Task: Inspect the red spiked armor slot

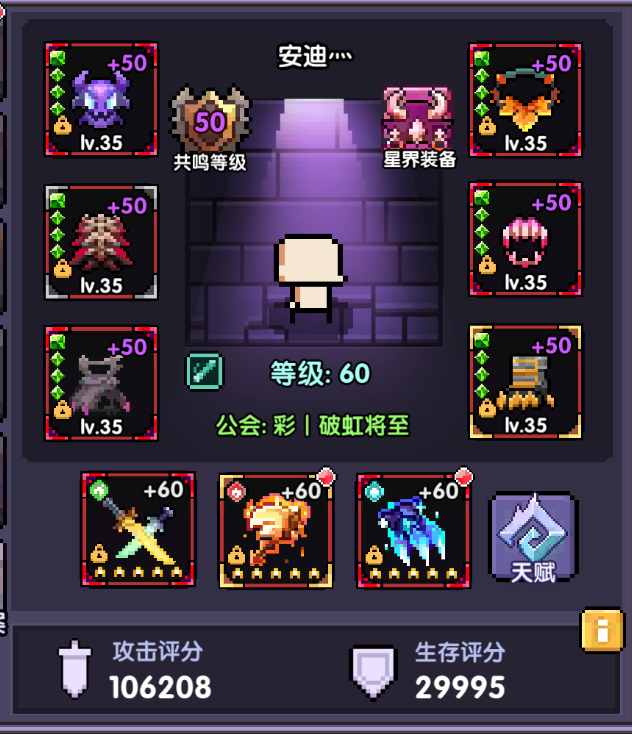Action: [101, 242]
